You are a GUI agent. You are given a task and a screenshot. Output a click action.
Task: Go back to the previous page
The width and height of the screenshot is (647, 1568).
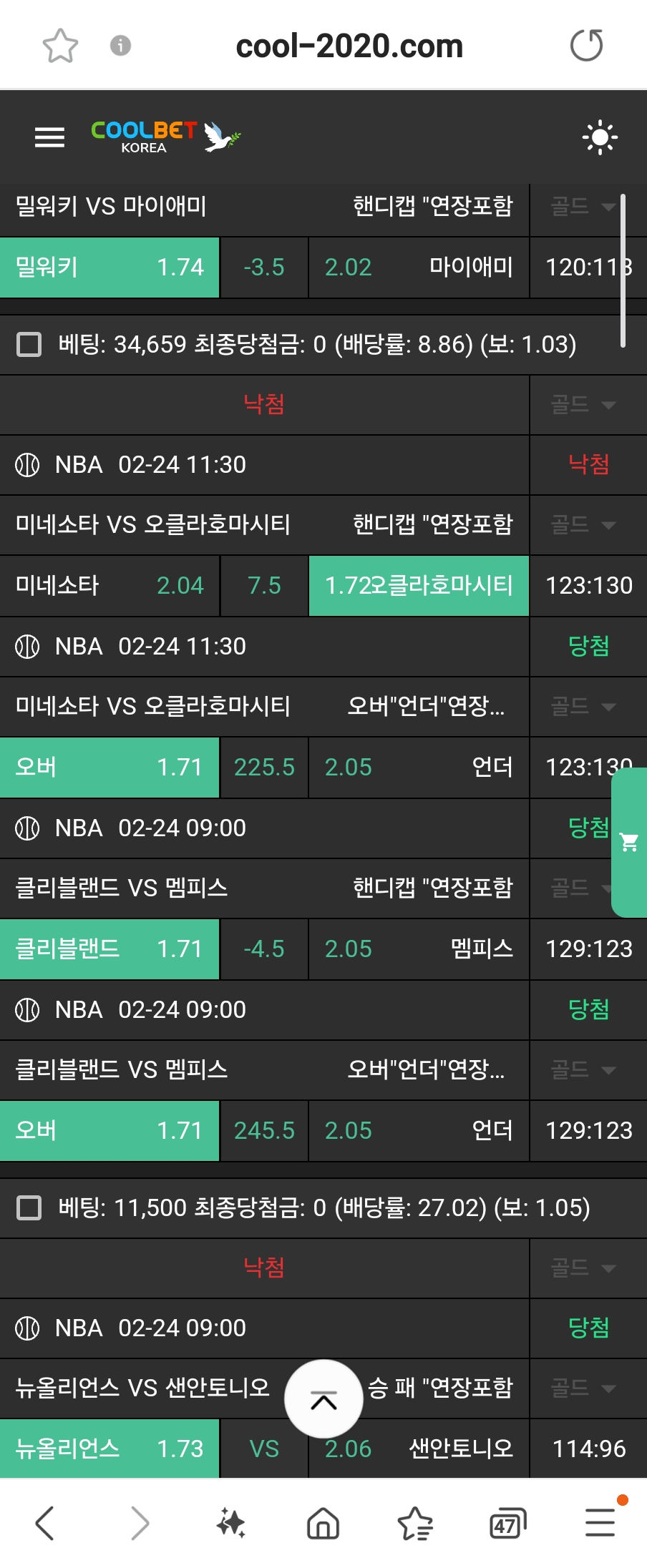[x=44, y=1523]
